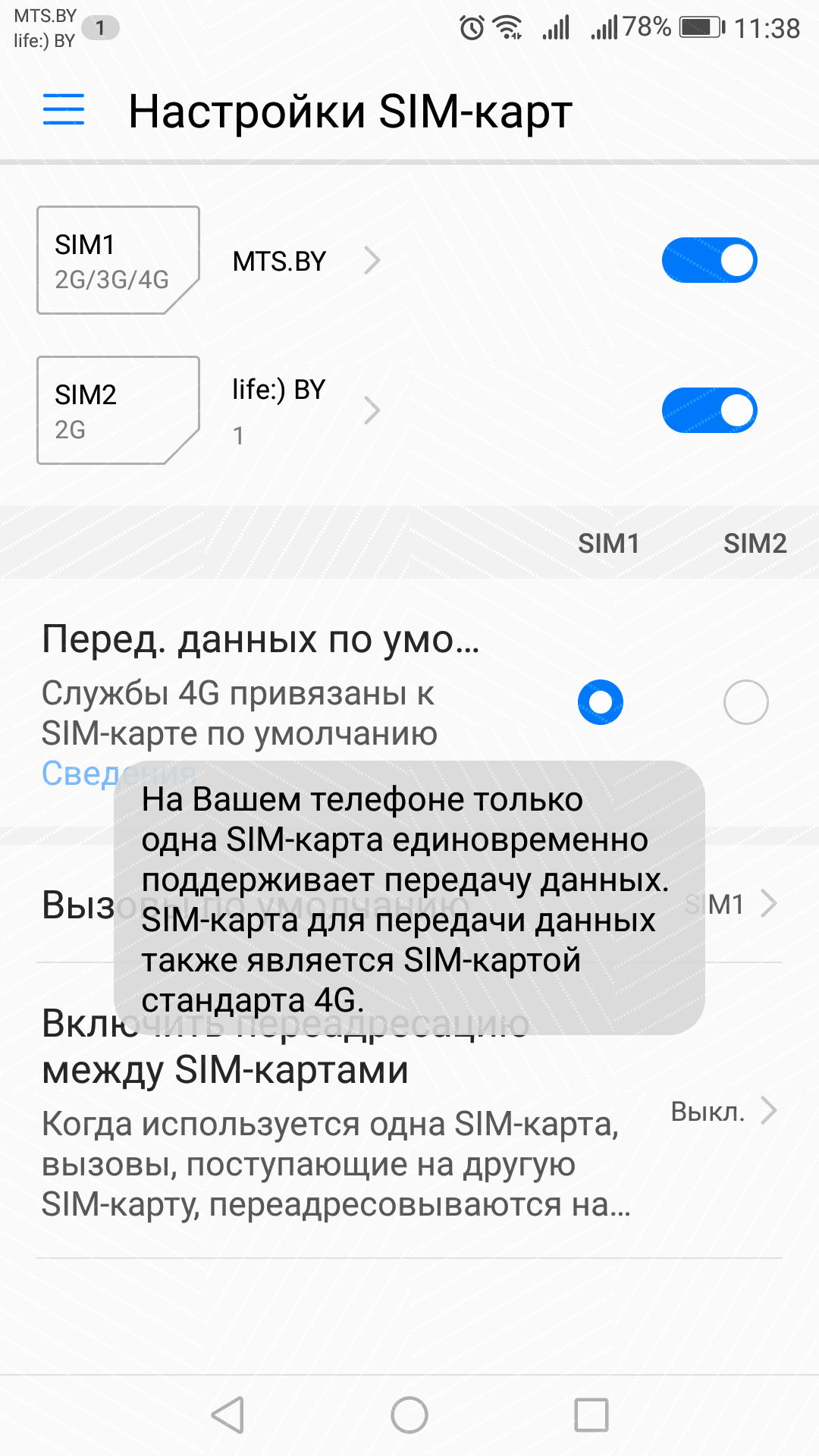Screen dimensions: 819x1456
Task: Turn off the SIM2 life:) BY switch
Action: (709, 410)
